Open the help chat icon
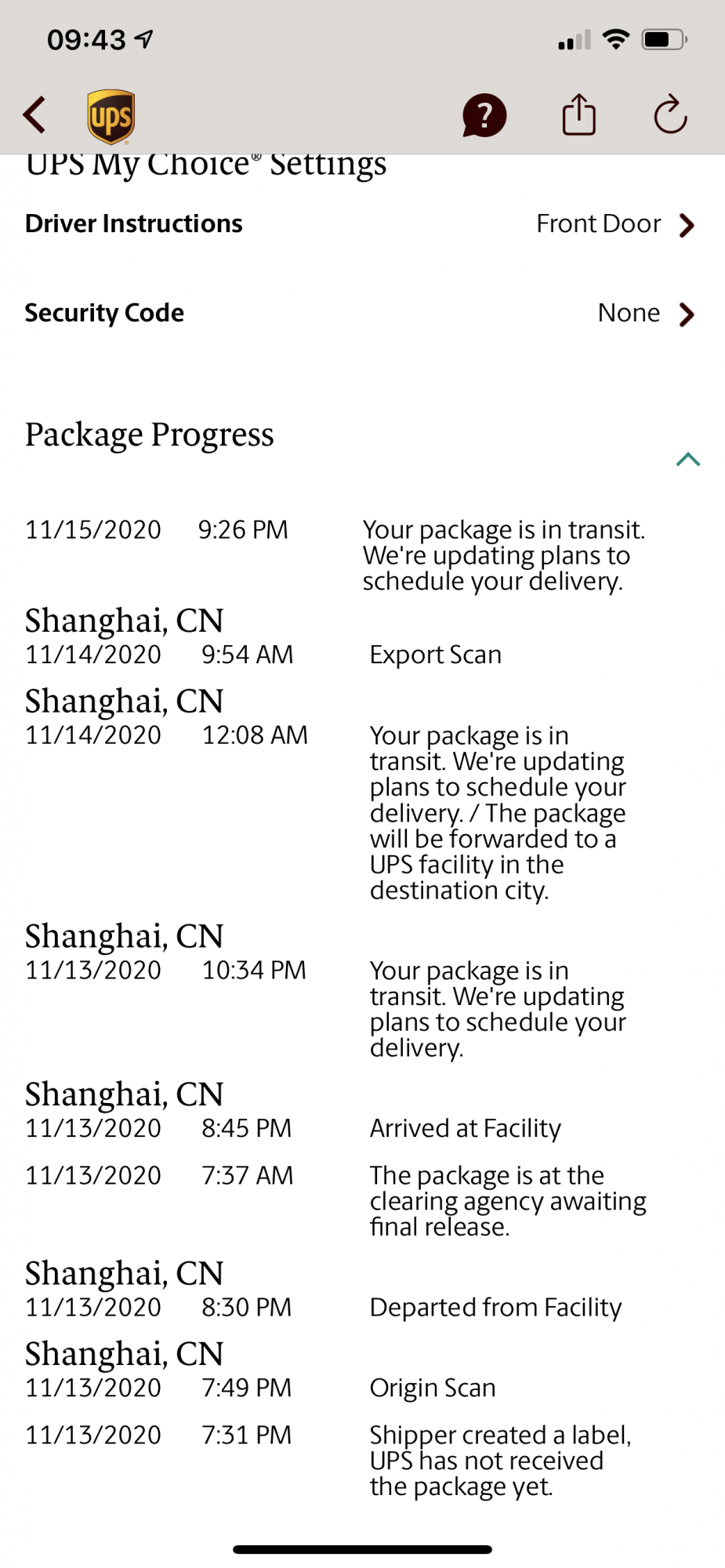The height and width of the screenshot is (1568, 725). click(484, 116)
